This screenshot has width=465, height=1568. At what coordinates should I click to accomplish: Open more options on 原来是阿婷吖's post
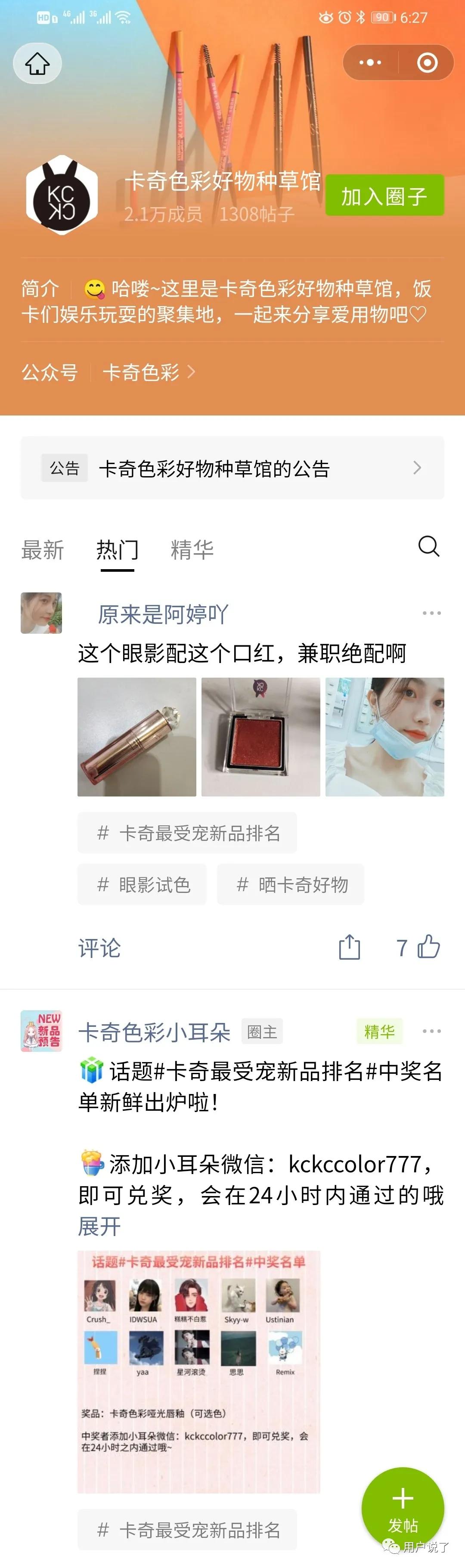point(431,613)
